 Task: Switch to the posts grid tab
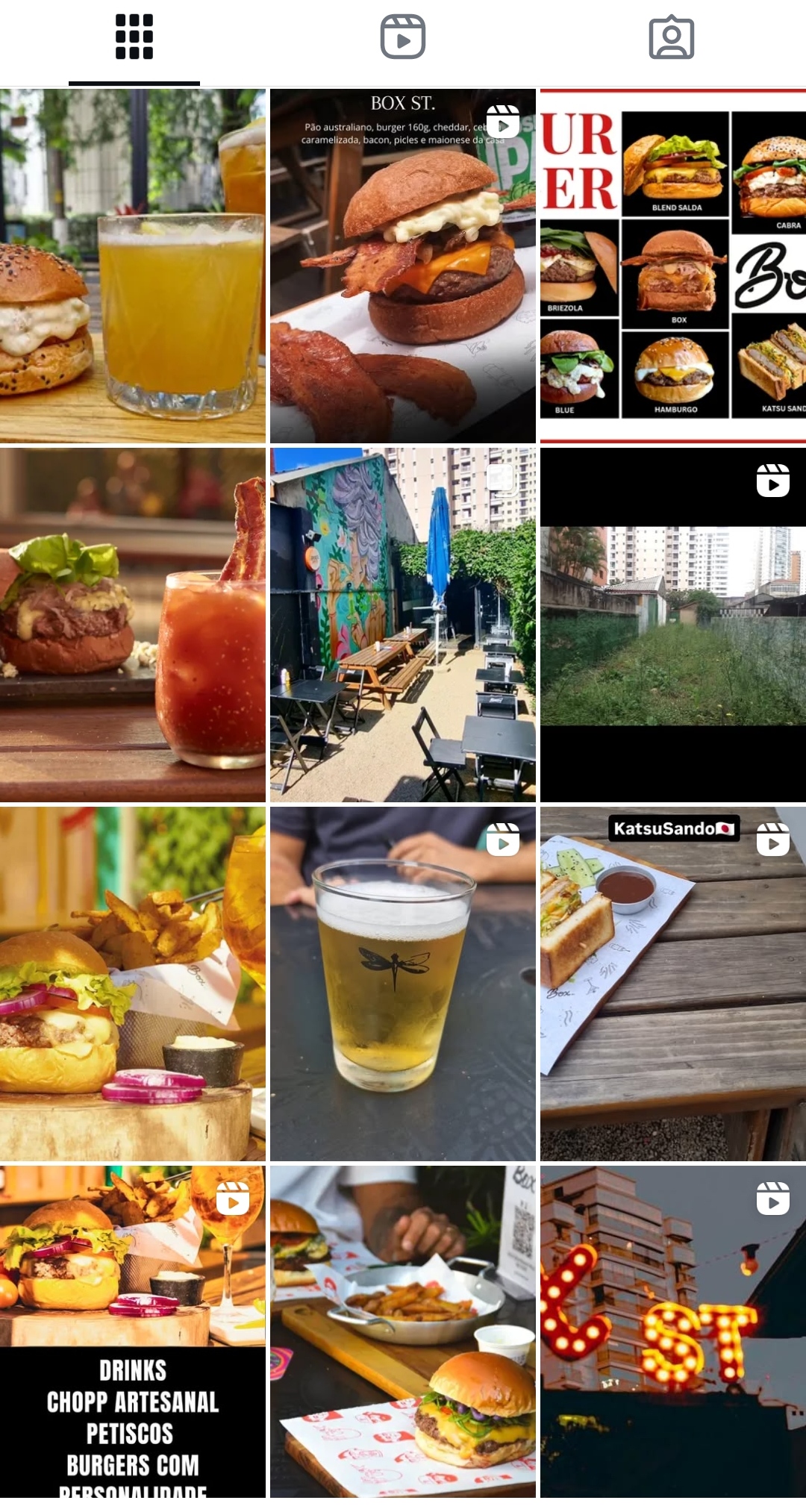[134, 37]
